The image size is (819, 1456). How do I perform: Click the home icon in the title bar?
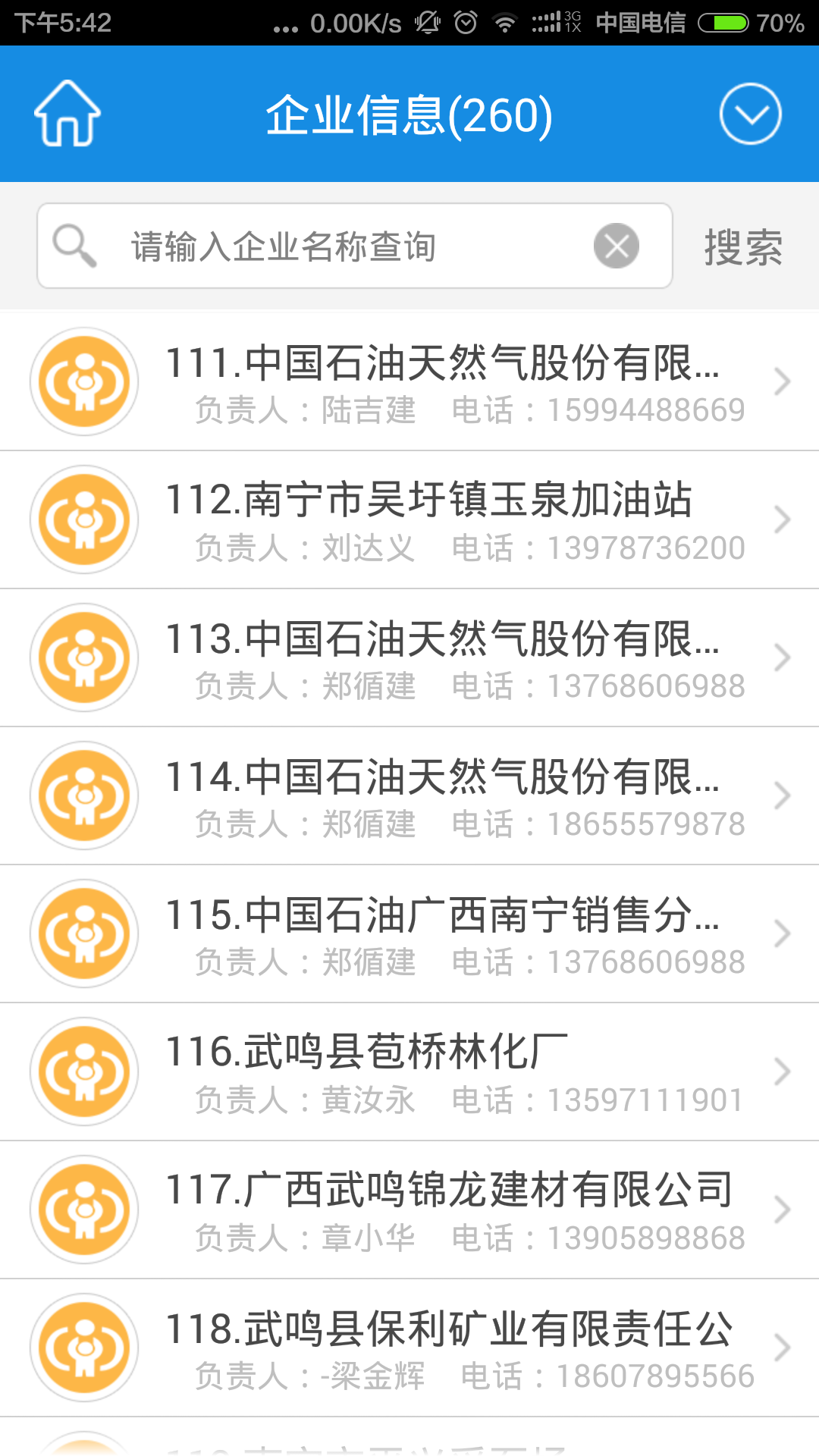tap(67, 114)
